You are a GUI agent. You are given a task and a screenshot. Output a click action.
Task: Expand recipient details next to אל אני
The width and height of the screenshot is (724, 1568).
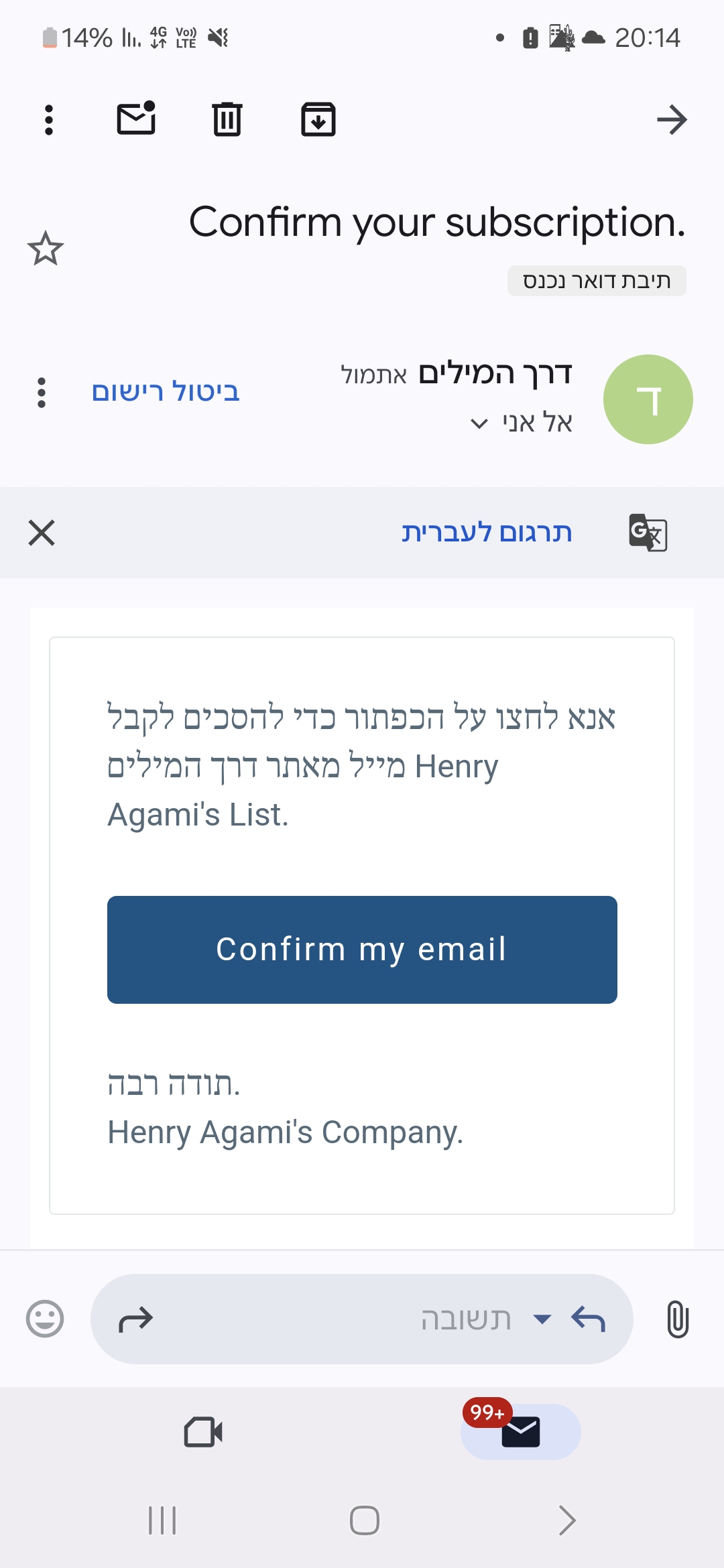[x=479, y=423]
